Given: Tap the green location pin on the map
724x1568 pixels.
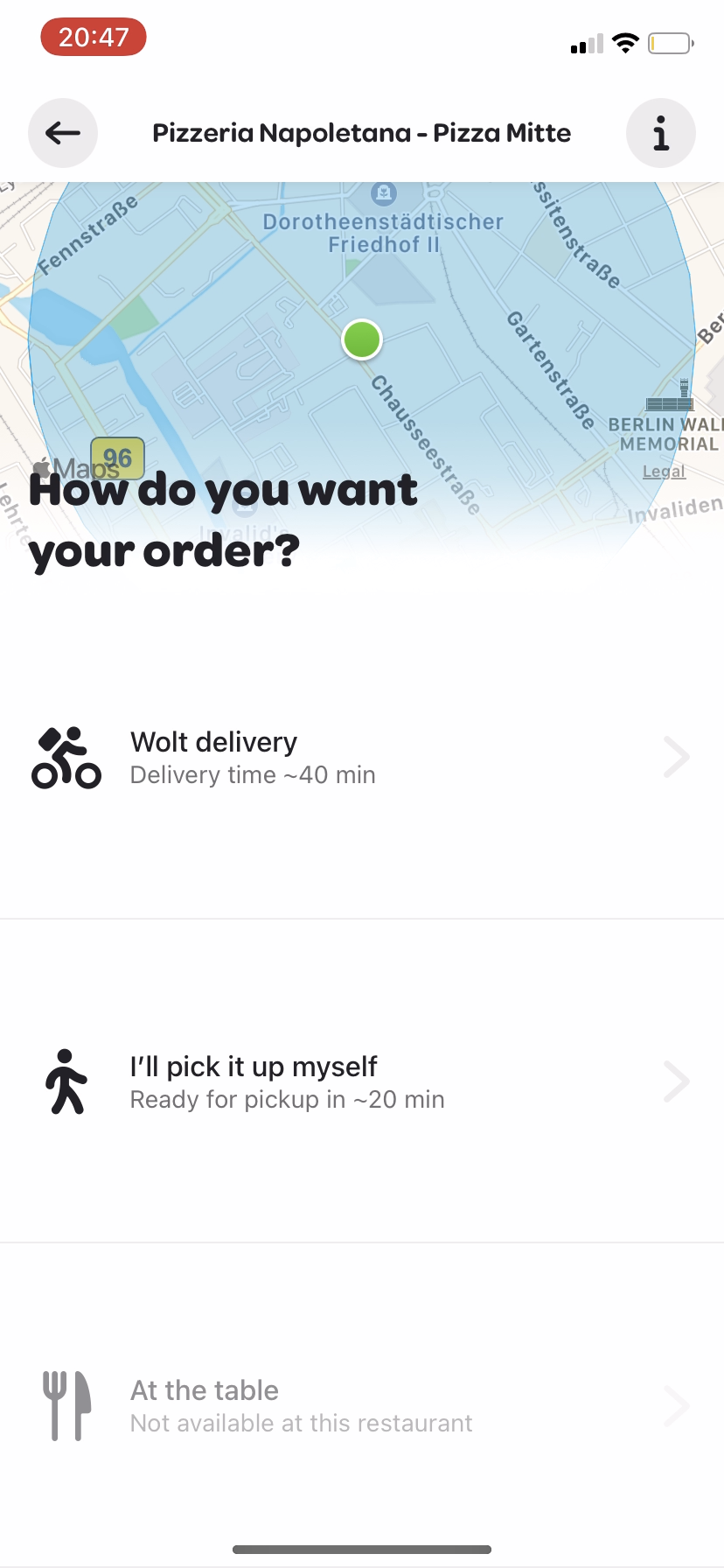Looking at the screenshot, I should [x=361, y=339].
